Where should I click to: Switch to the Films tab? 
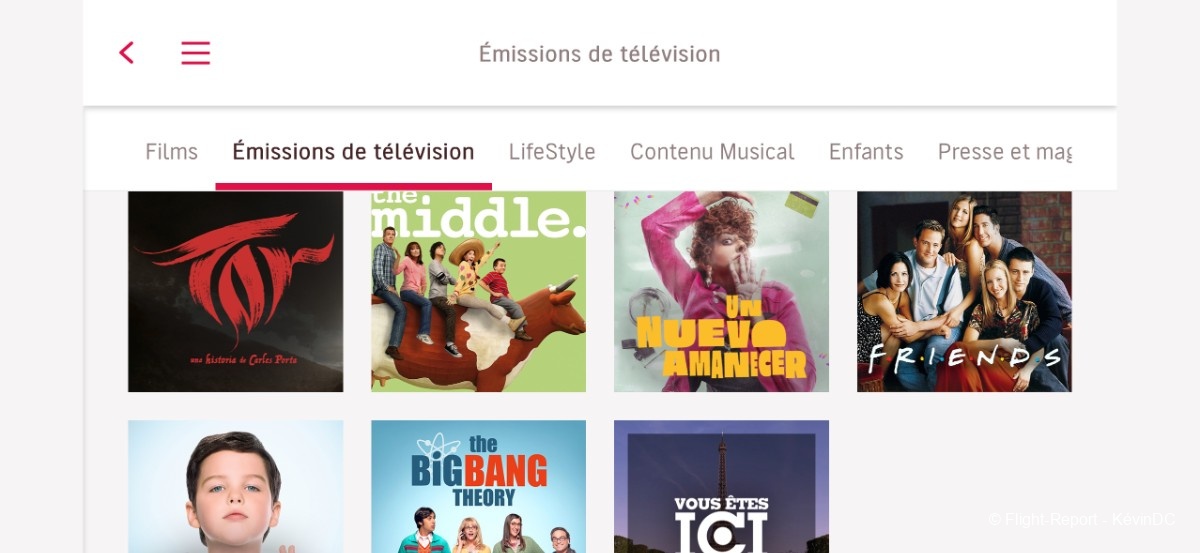point(171,152)
